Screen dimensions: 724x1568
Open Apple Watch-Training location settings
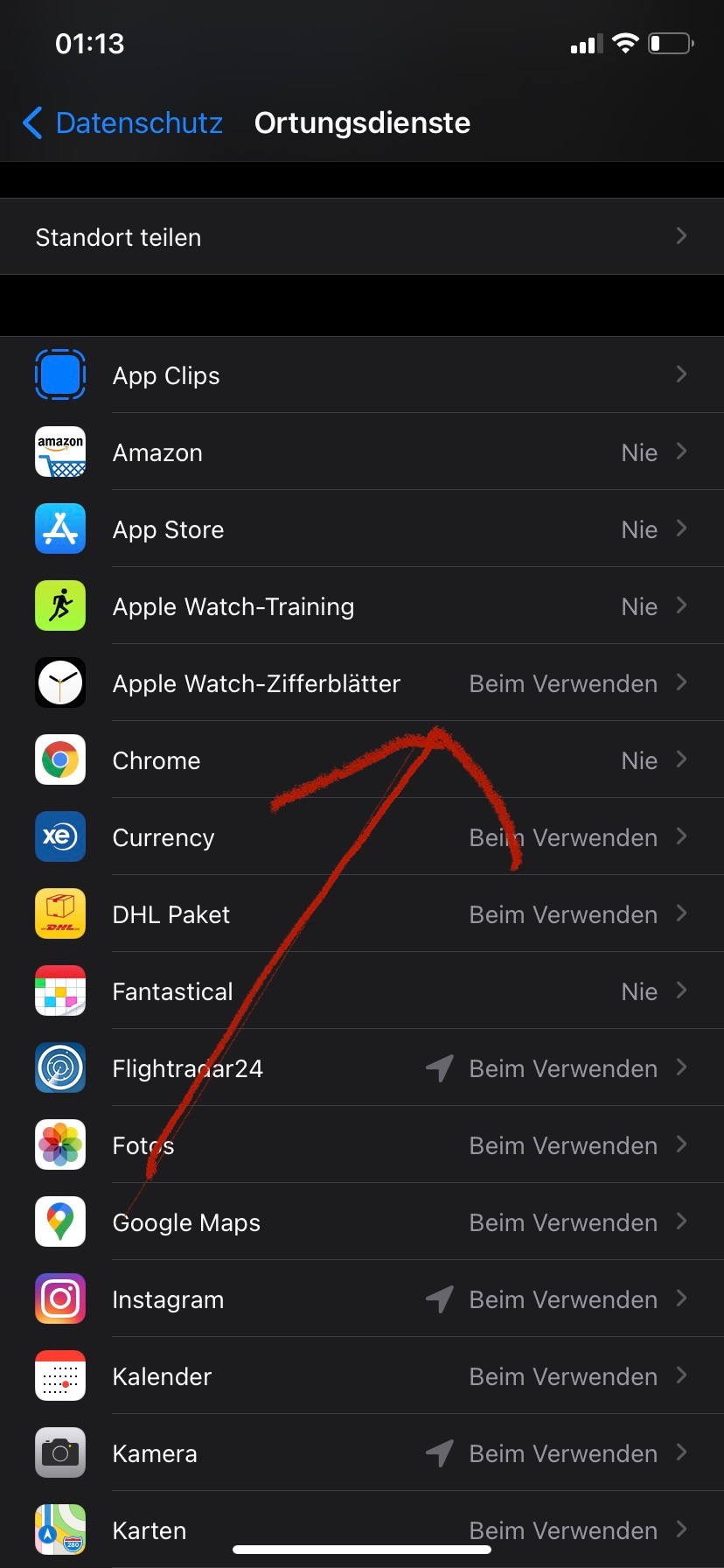pyautogui.click(x=362, y=606)
